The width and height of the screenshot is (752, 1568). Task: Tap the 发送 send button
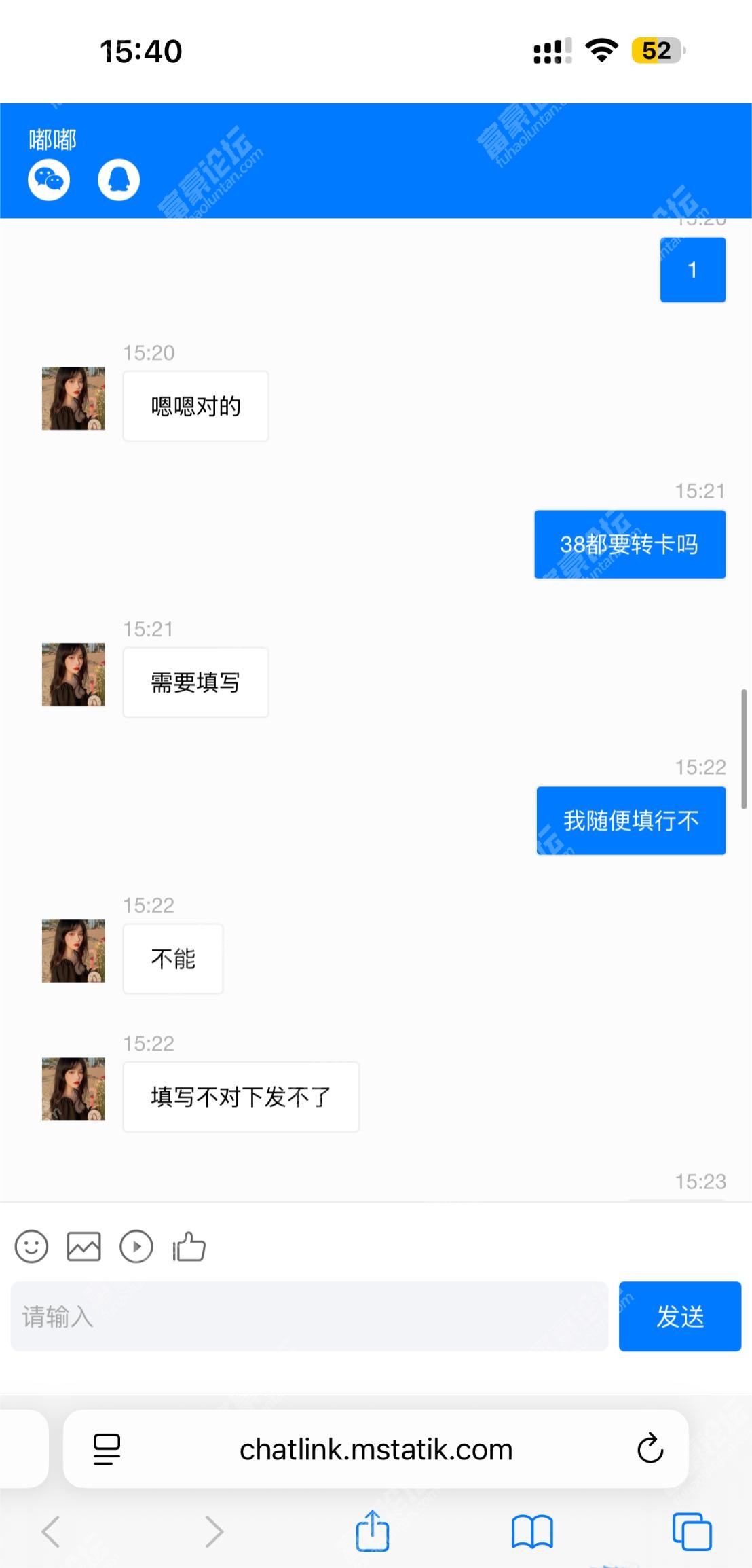click(680, 1316)
